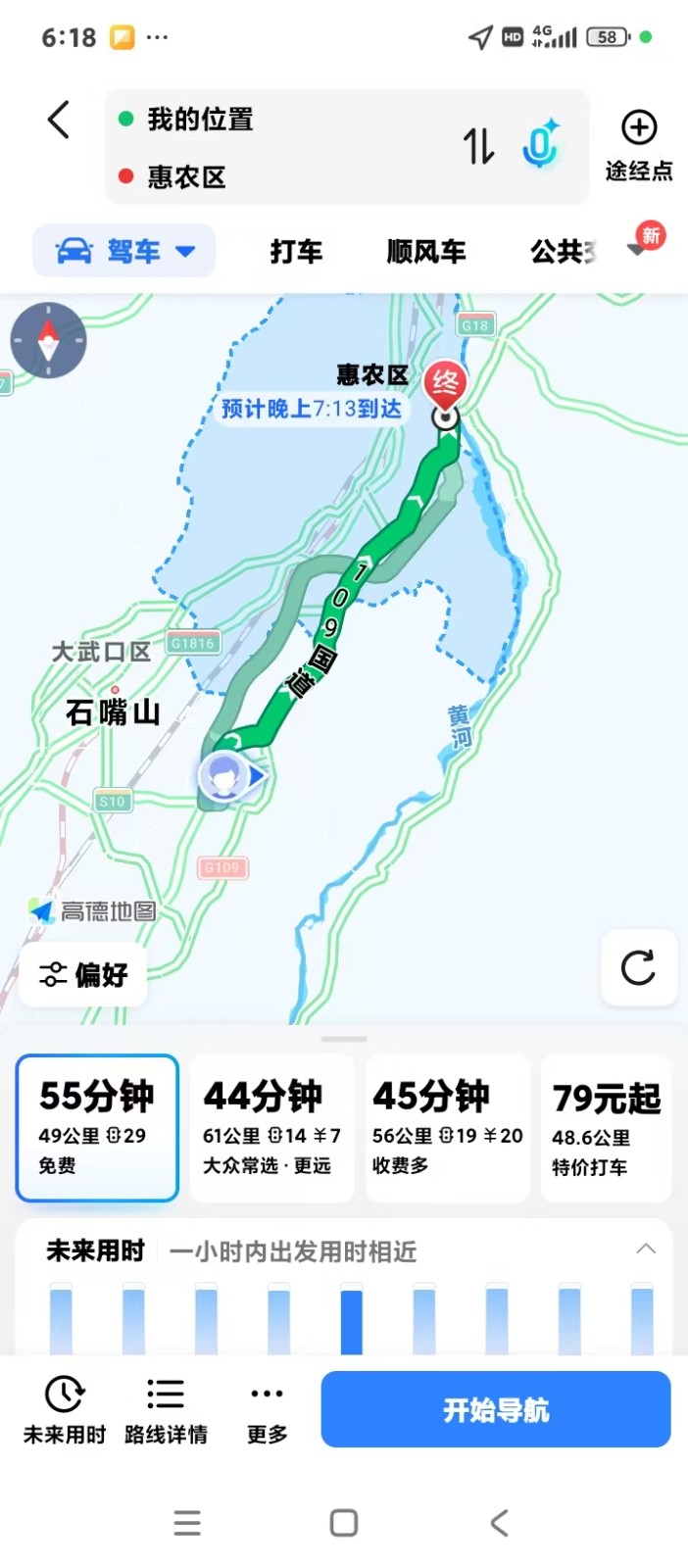Go back using the top-left arrow
The height and width of the screenshot is (1568, 688).
[x=59, y=121]
